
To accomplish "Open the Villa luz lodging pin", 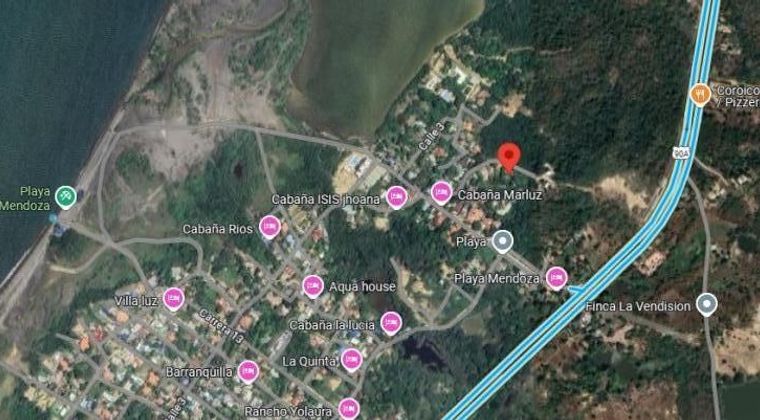I will pos(174,298).
